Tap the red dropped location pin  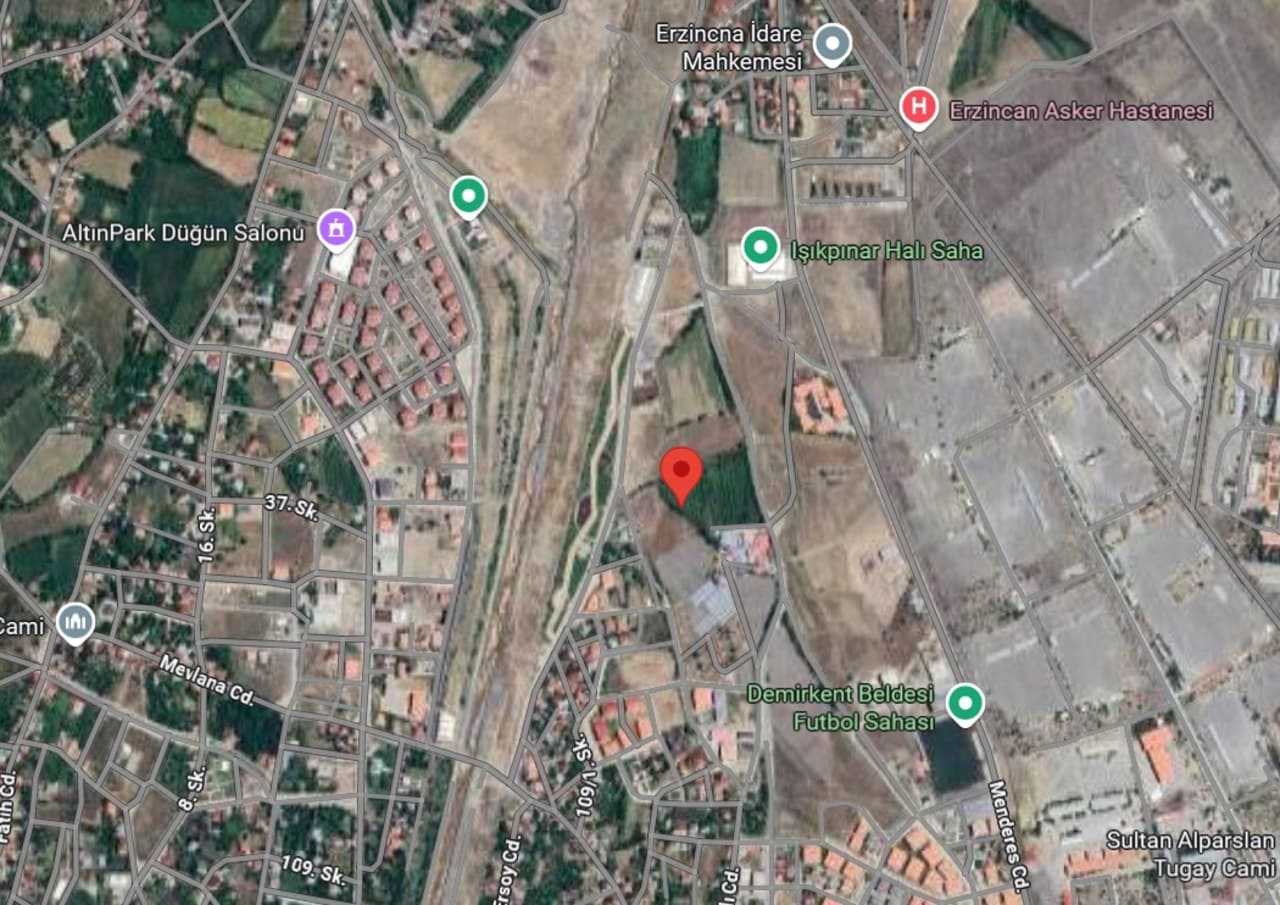[683, 470]
